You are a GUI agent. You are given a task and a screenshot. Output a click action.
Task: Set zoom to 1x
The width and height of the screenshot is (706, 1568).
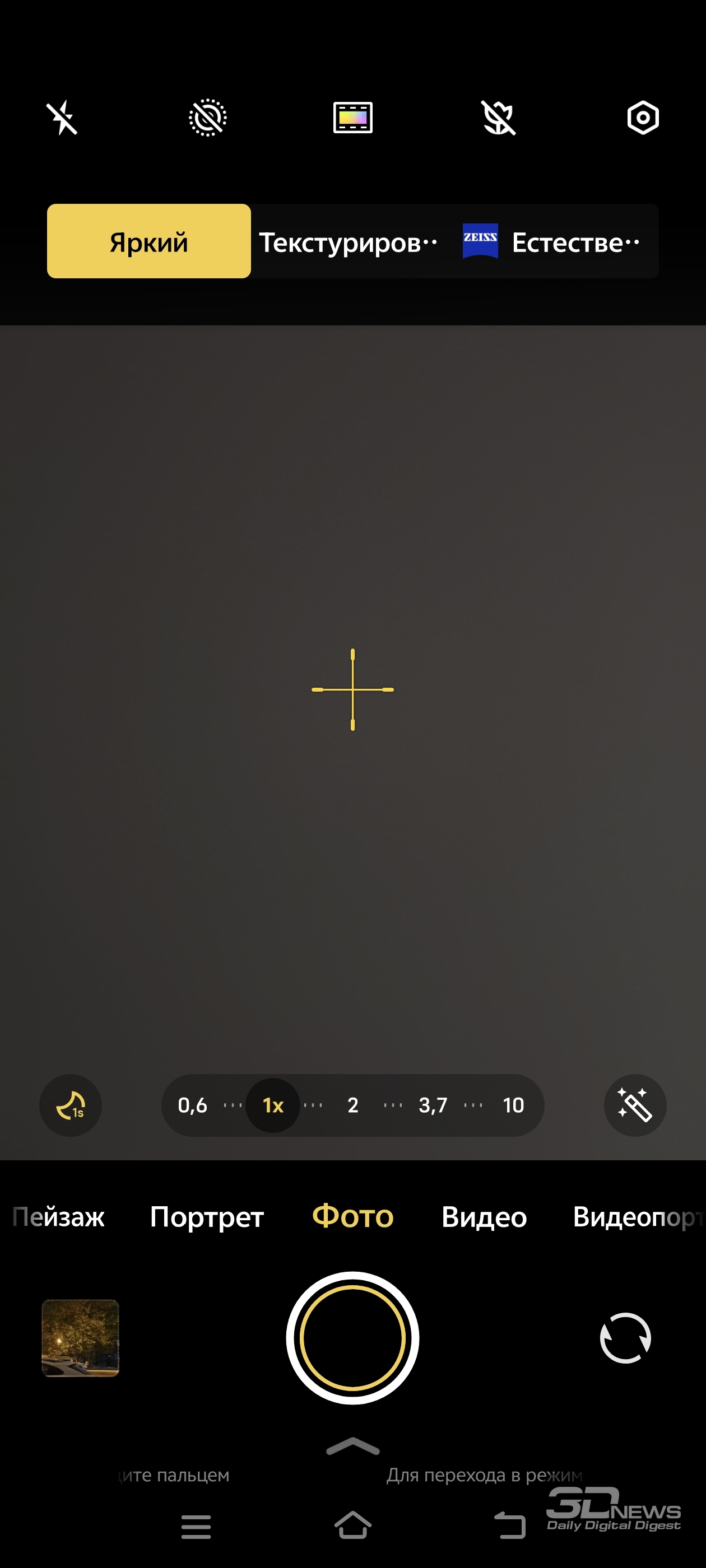click(x=273, y=1105)
